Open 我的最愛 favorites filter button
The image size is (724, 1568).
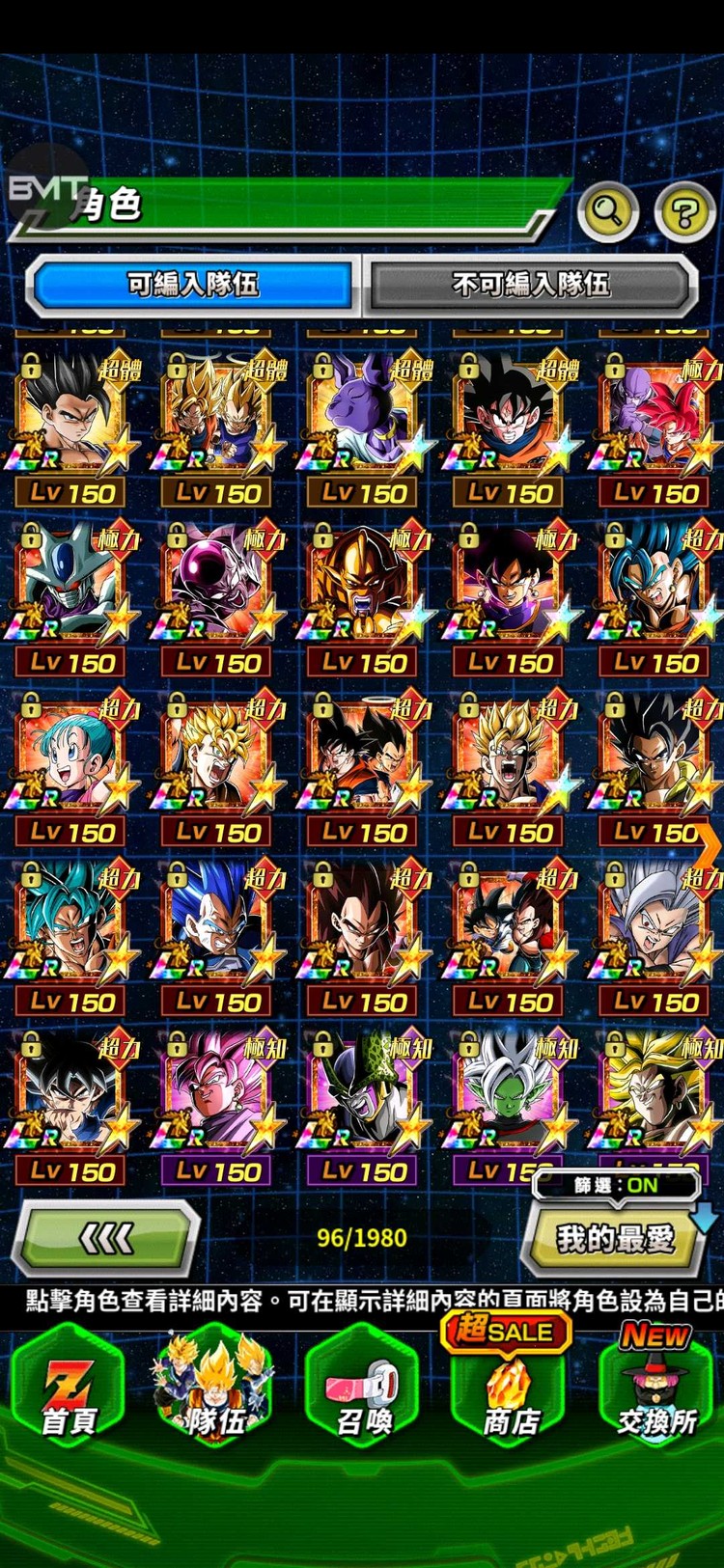[614, 1239]
